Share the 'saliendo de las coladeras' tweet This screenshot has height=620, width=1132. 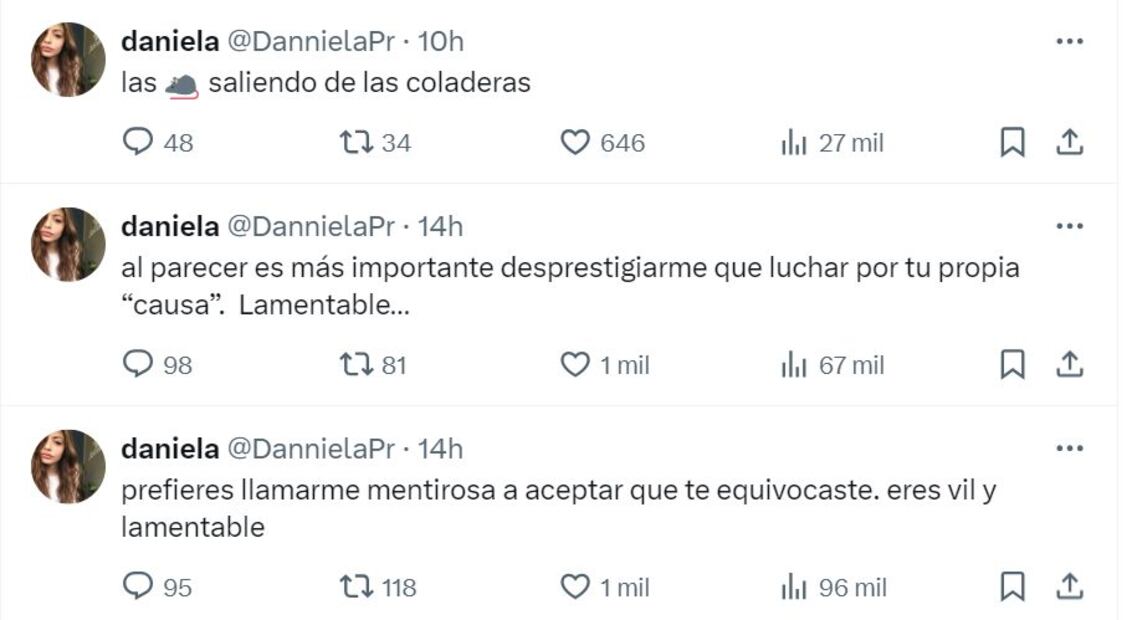tap(1070, 144)
